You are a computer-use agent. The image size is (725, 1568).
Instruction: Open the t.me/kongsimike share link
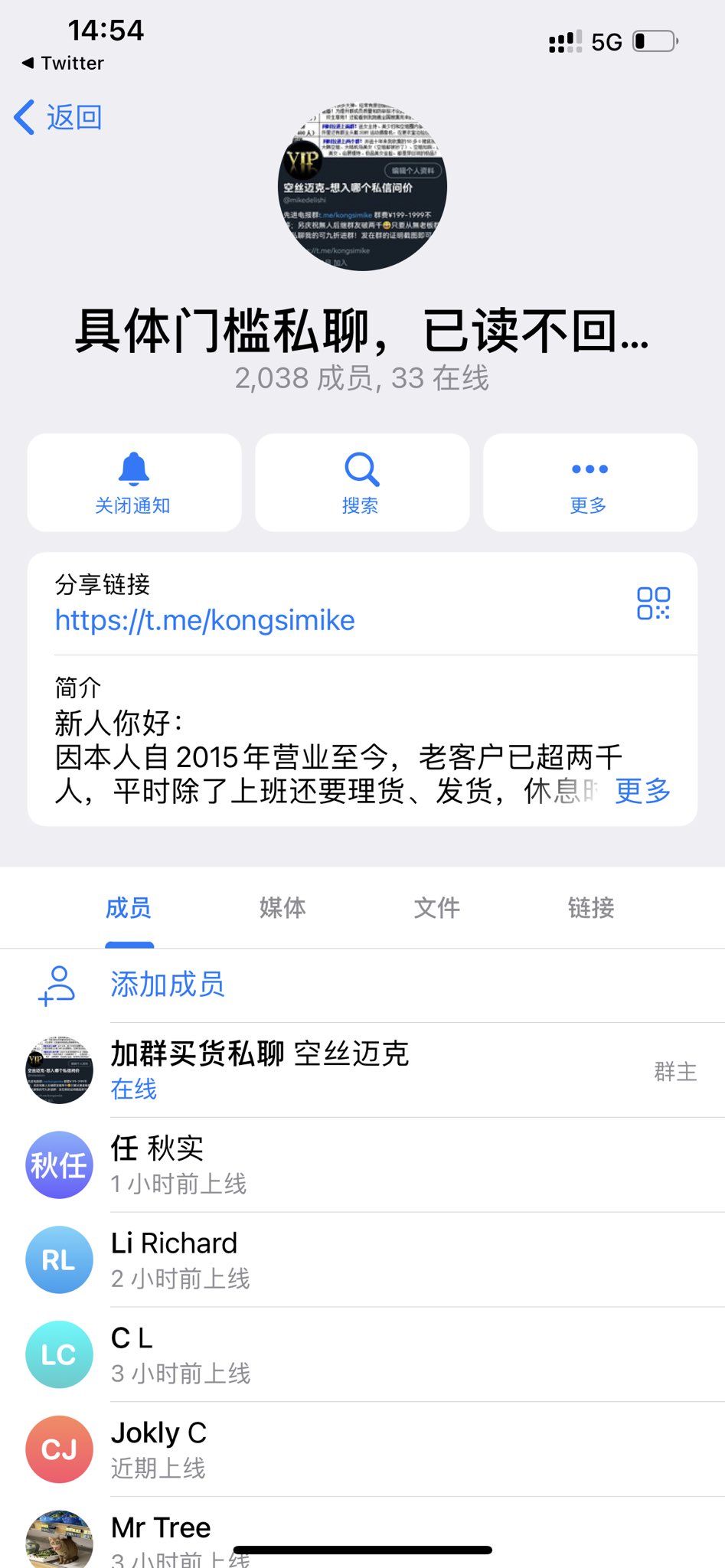[204, 620]
